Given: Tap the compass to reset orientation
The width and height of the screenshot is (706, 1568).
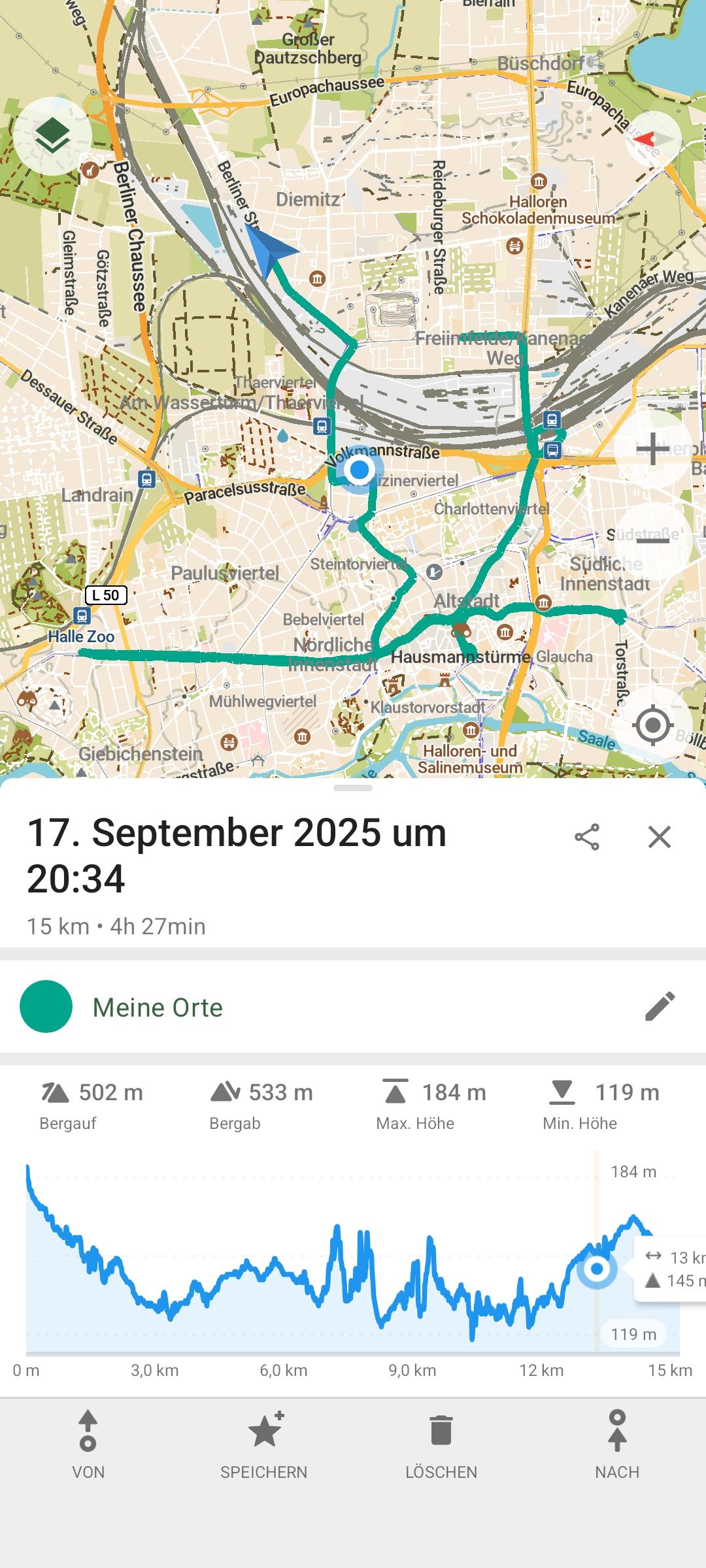Looking at the screenshot, I should click(653, 139).
